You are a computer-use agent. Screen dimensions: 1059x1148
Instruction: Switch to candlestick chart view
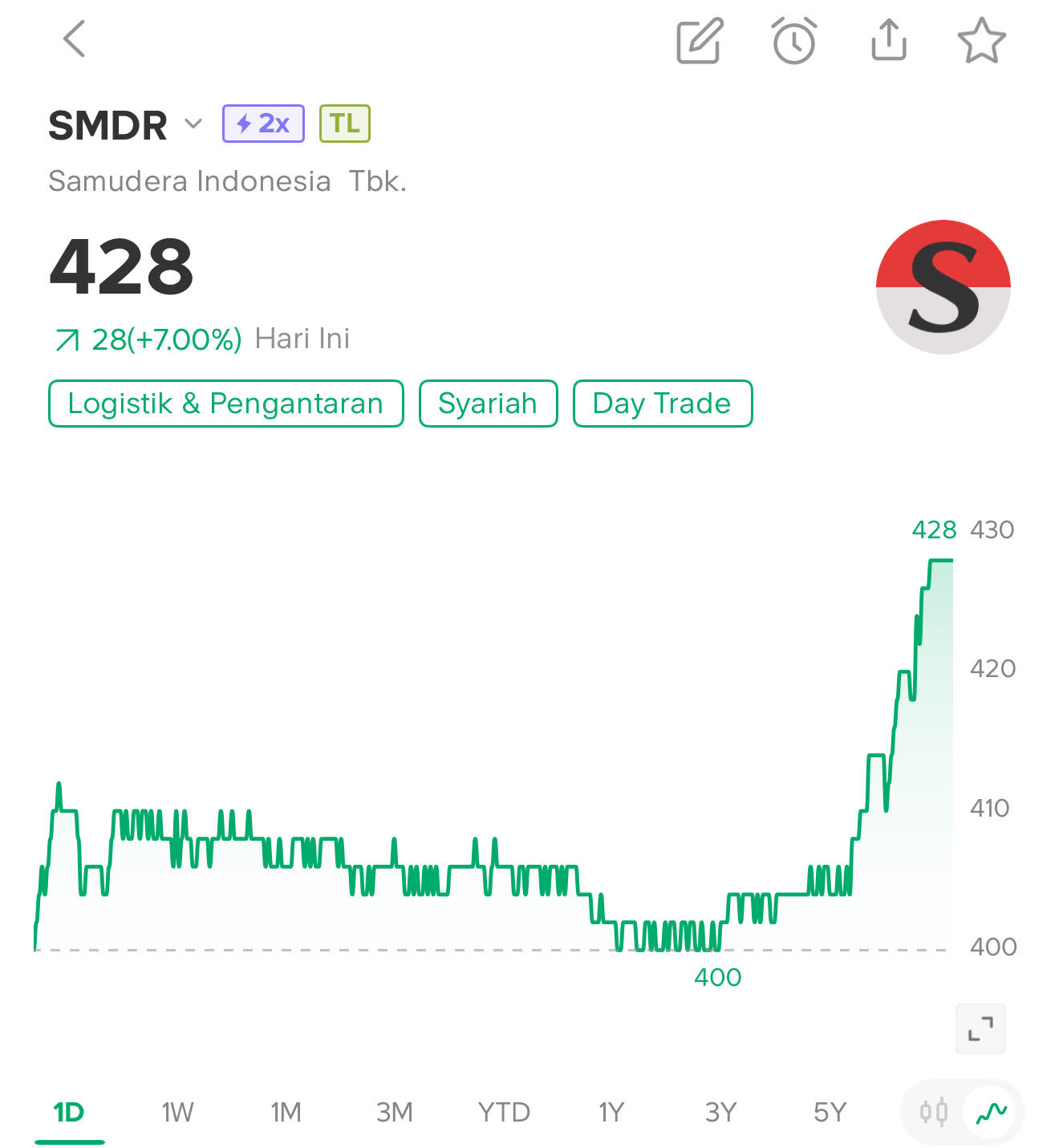[x=934, y=1112]
